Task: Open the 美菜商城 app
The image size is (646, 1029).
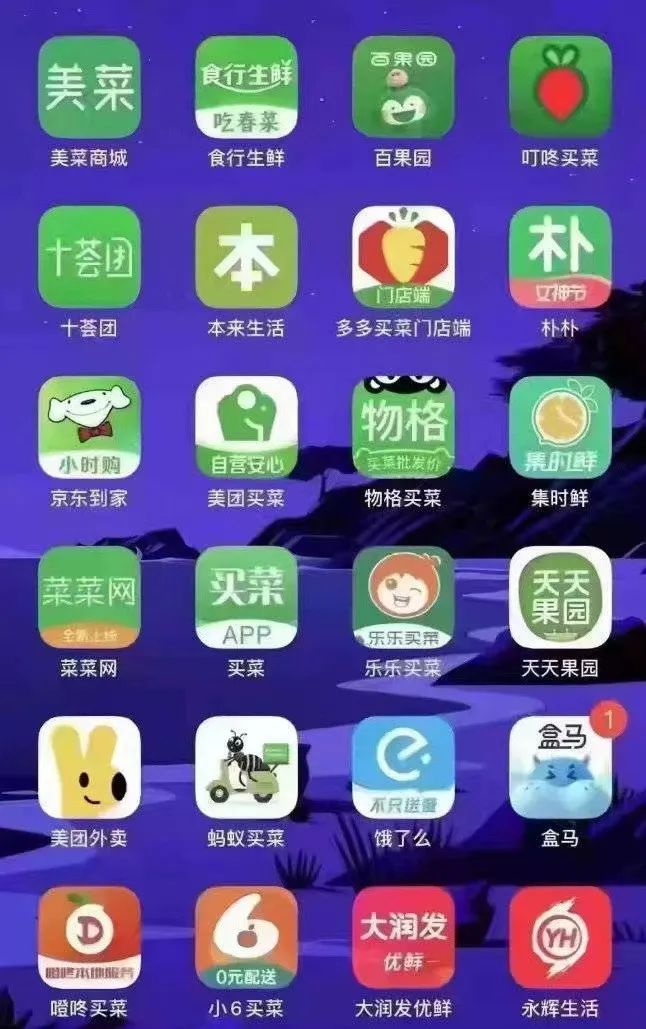Action: click(x=89, y=87)
